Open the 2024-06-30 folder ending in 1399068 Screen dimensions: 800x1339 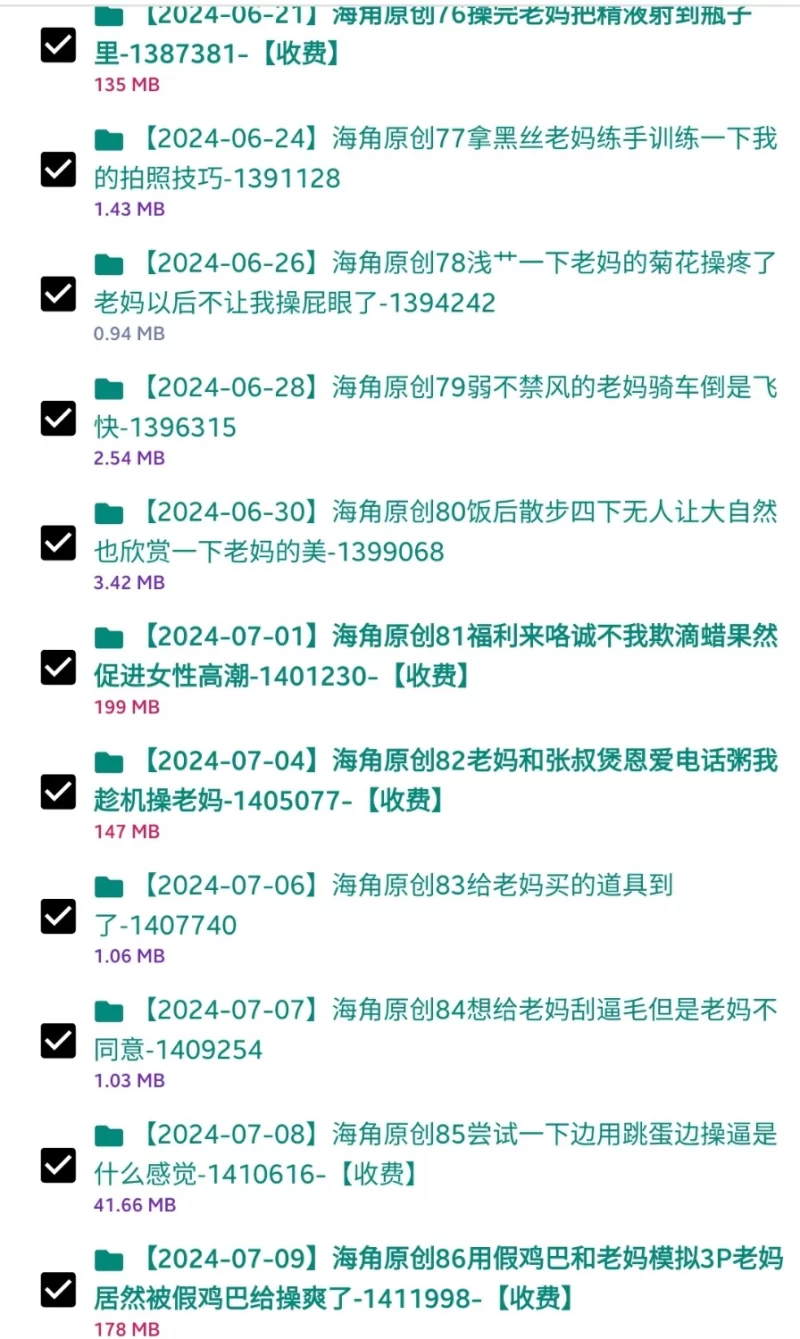pos(435,532)
